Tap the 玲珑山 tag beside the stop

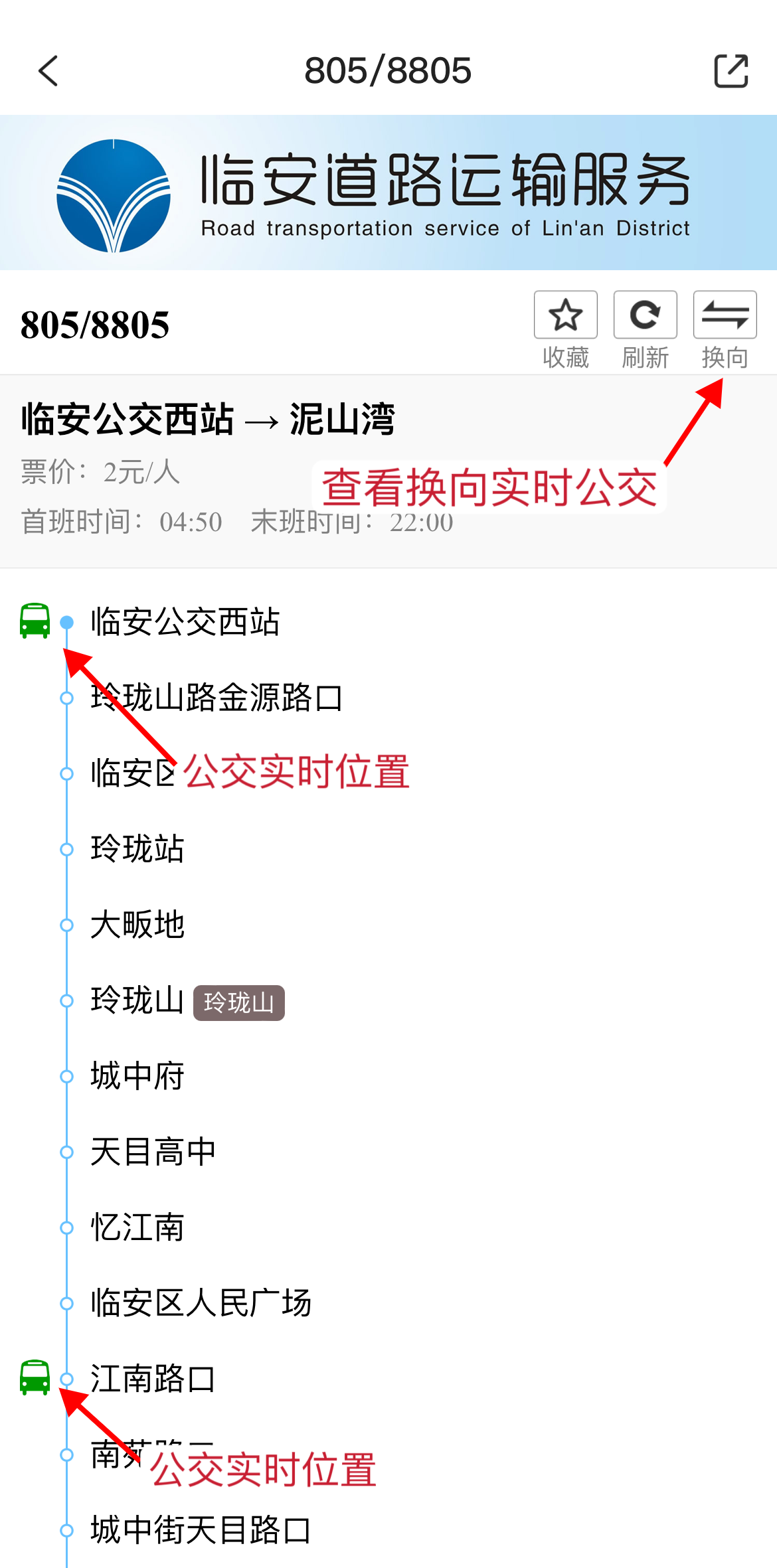coord(238,1002)
